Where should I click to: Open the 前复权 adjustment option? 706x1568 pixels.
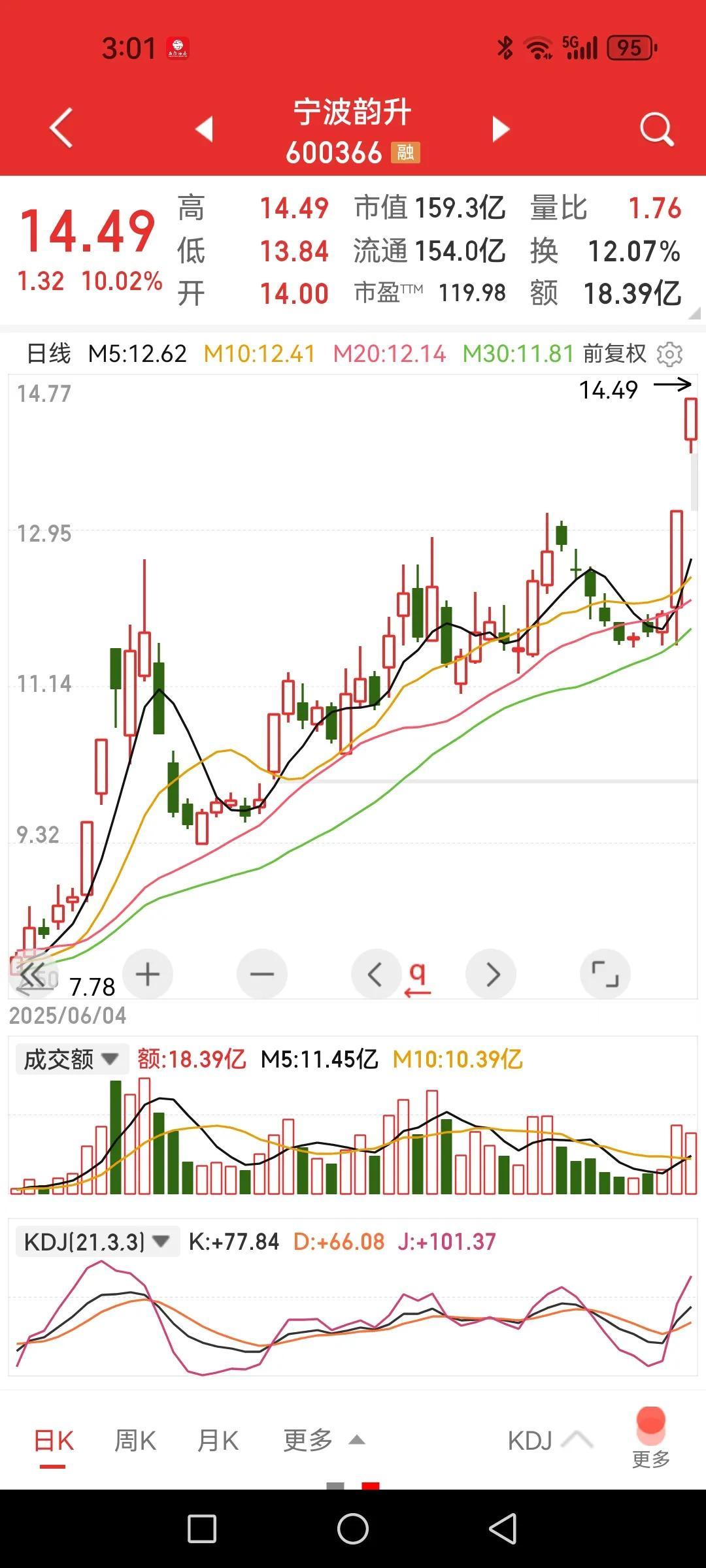(x=614, y=354)
